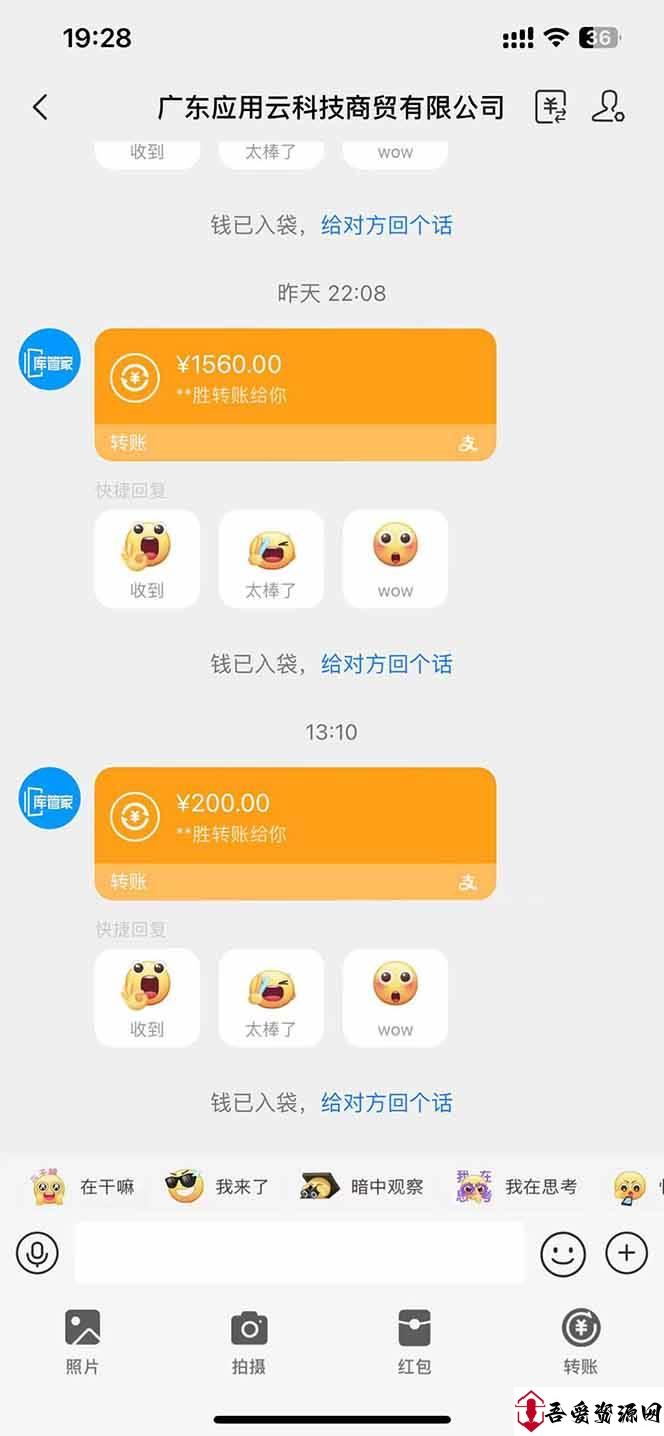Choose the 我来了 sticker suggestion

pyautogui.click(x=217, y=1187)
